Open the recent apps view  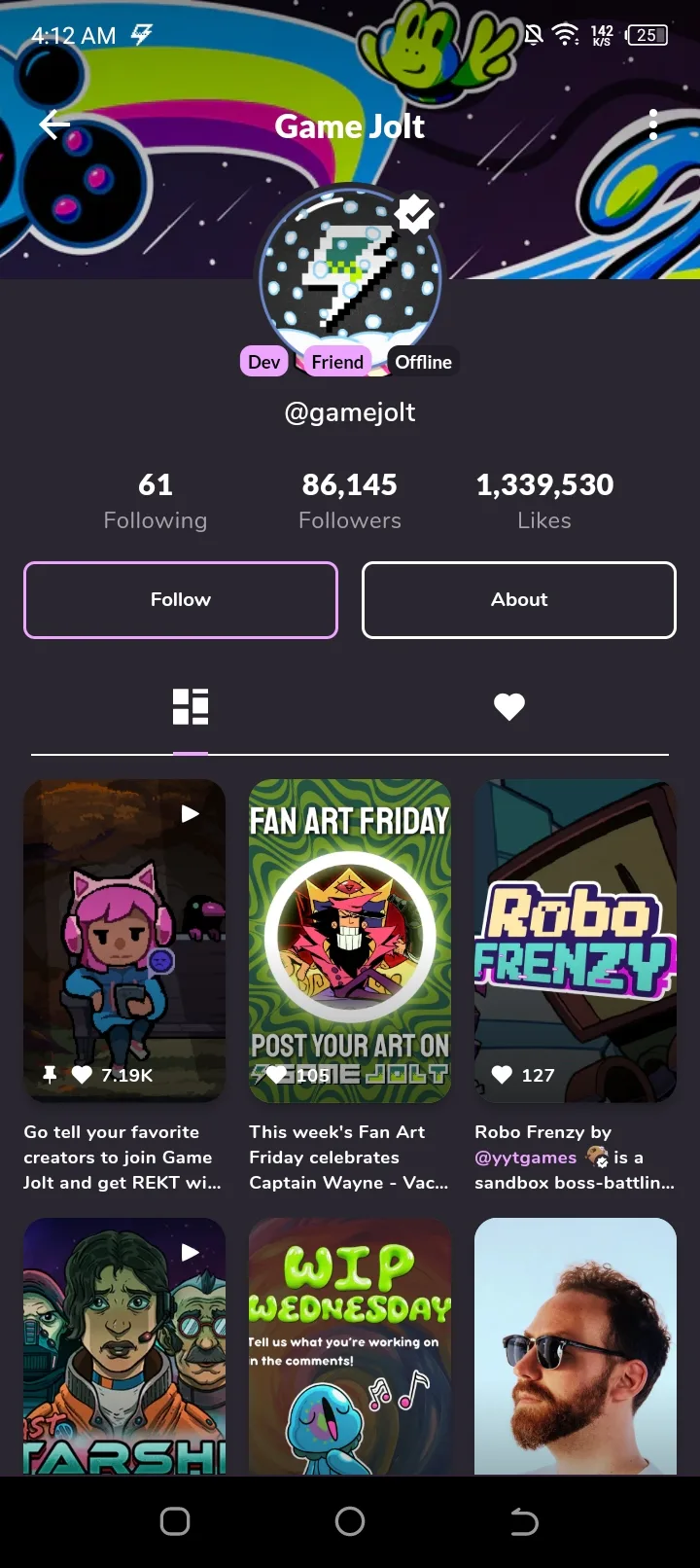(x=175, y=1521)
